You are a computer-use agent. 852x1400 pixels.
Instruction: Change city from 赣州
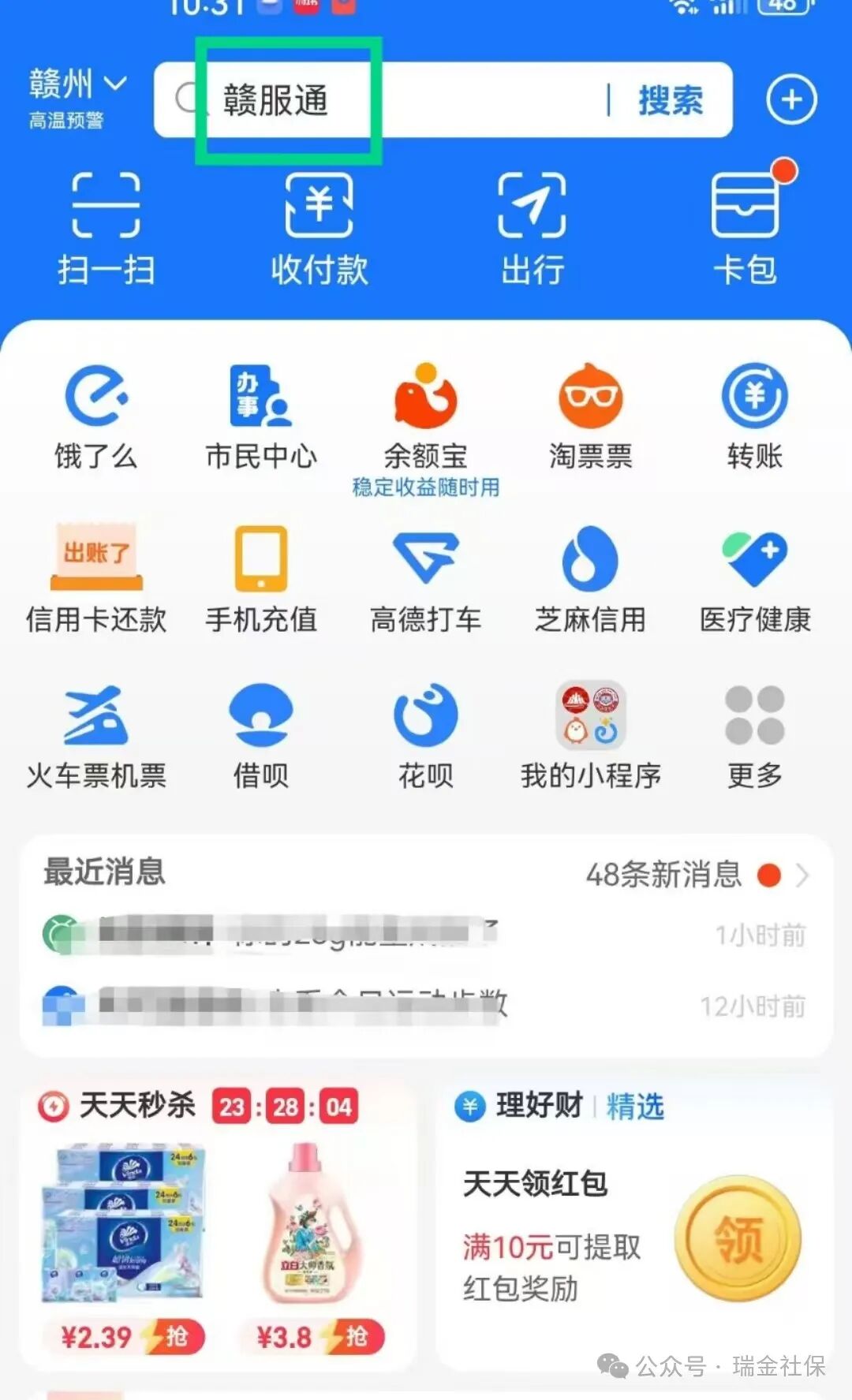click(77, 84)
